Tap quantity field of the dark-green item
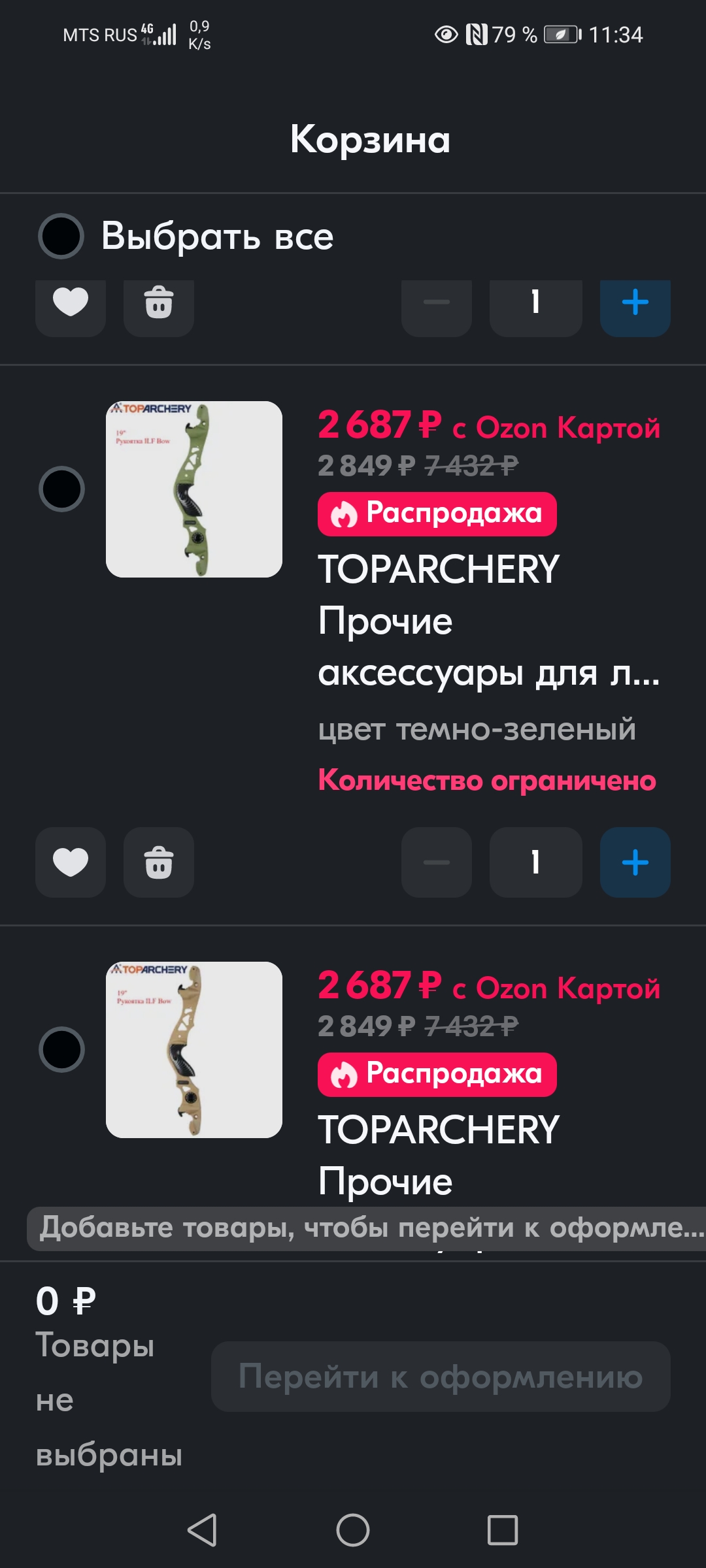This screenshot has width=706, height=1568. [x=536, y=862]
